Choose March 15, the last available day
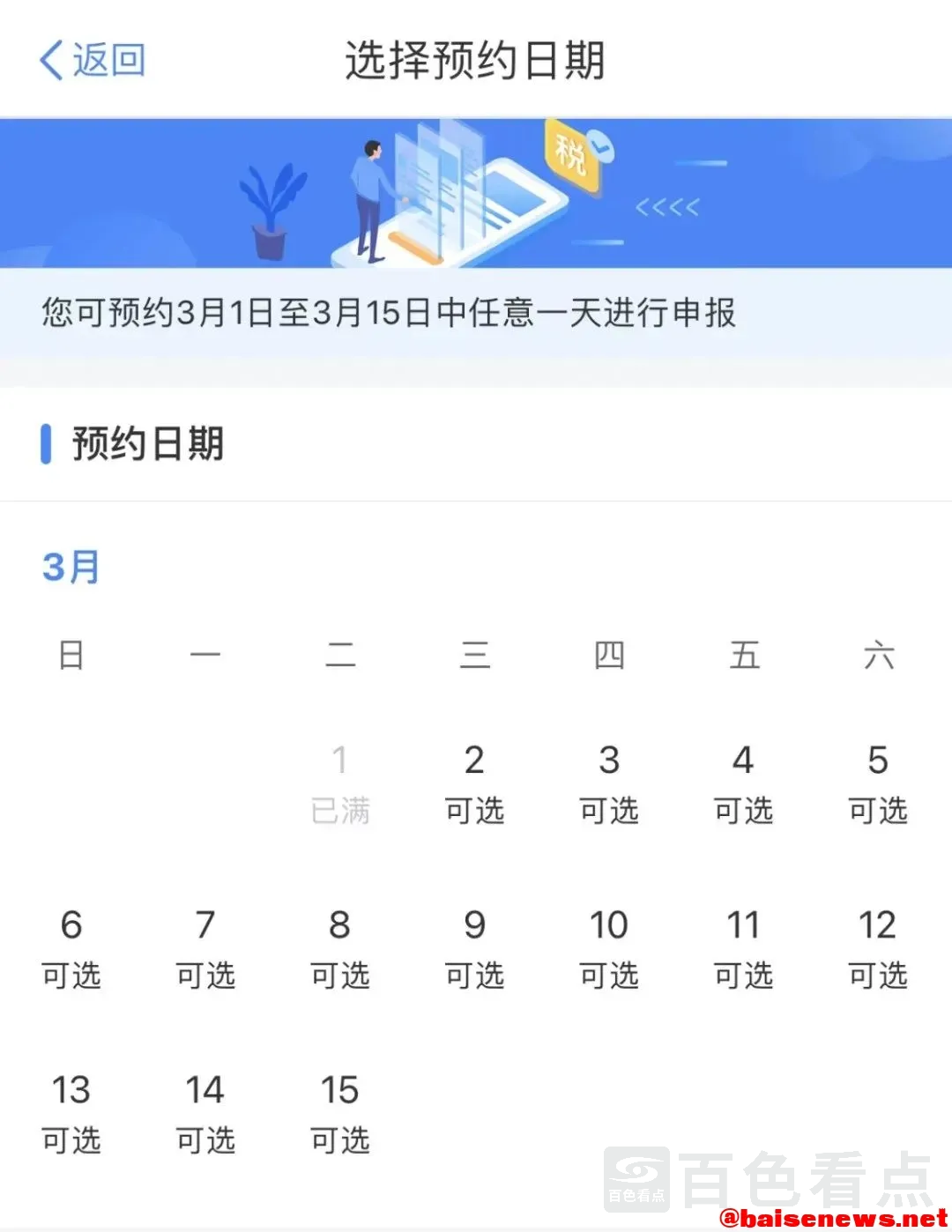 tap(340, 1114)
